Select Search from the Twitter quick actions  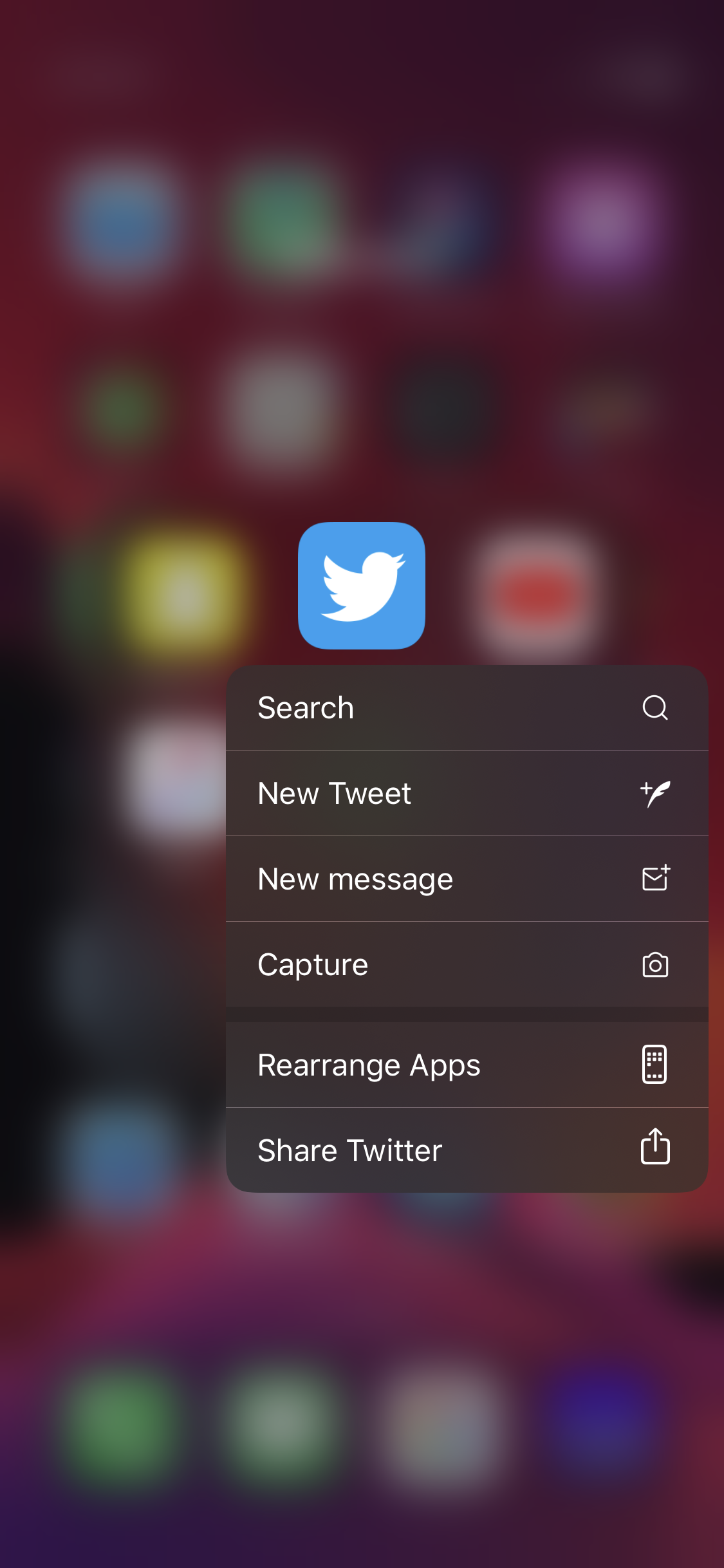pos(467,708)
